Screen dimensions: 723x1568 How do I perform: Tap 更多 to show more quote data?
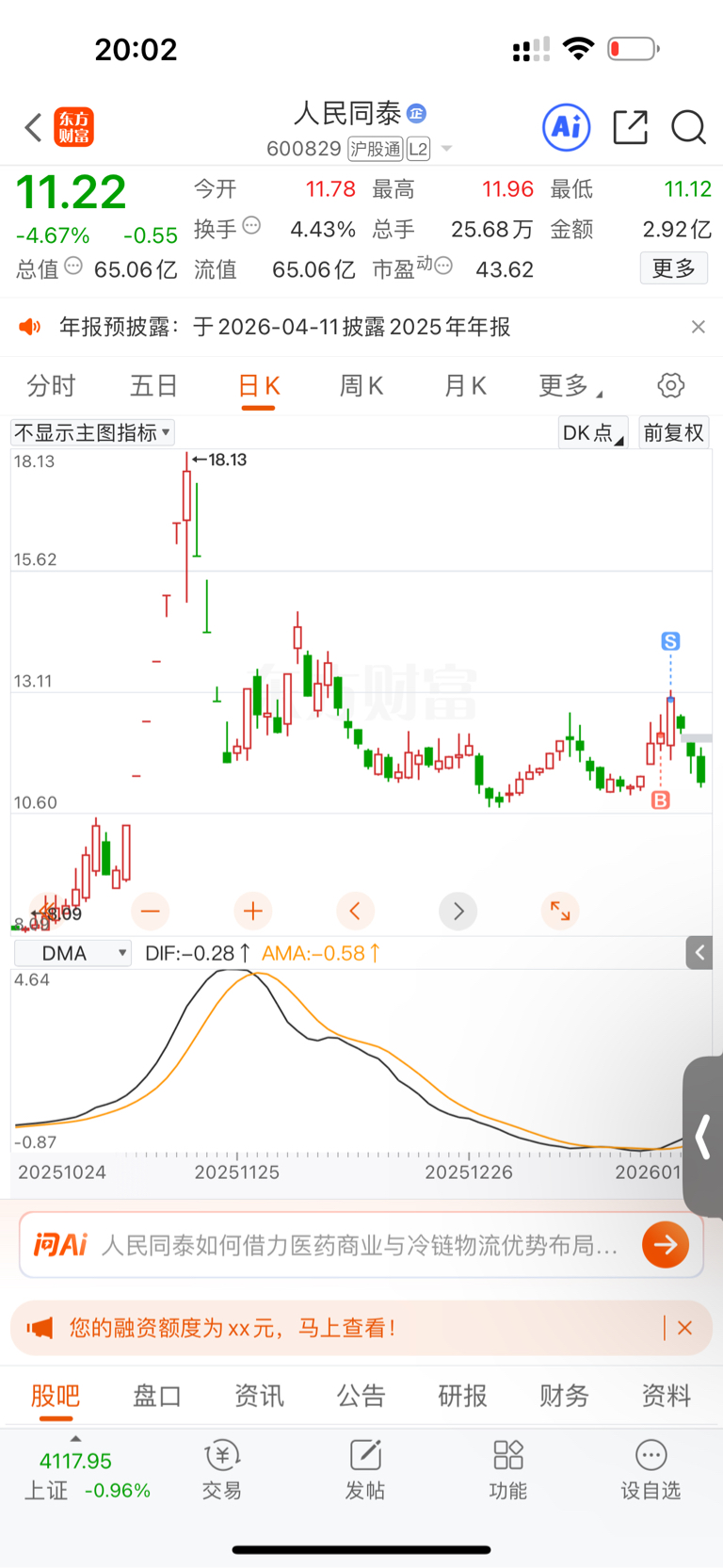point(674,269)
